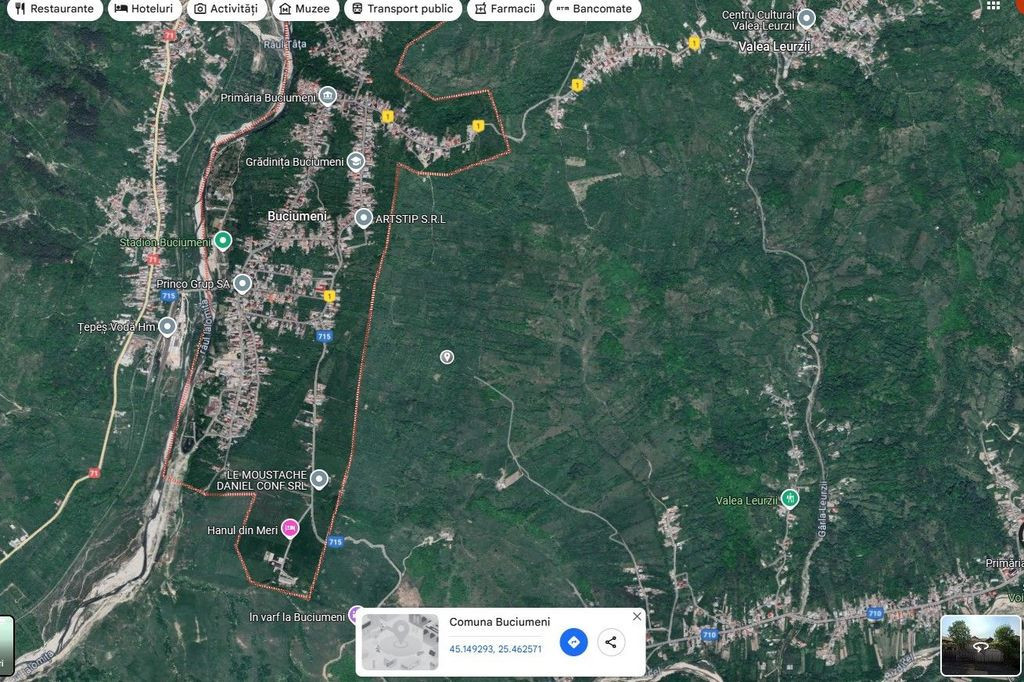Select the Centru Cultural Valea Leurzii pin

click(806, 18)
